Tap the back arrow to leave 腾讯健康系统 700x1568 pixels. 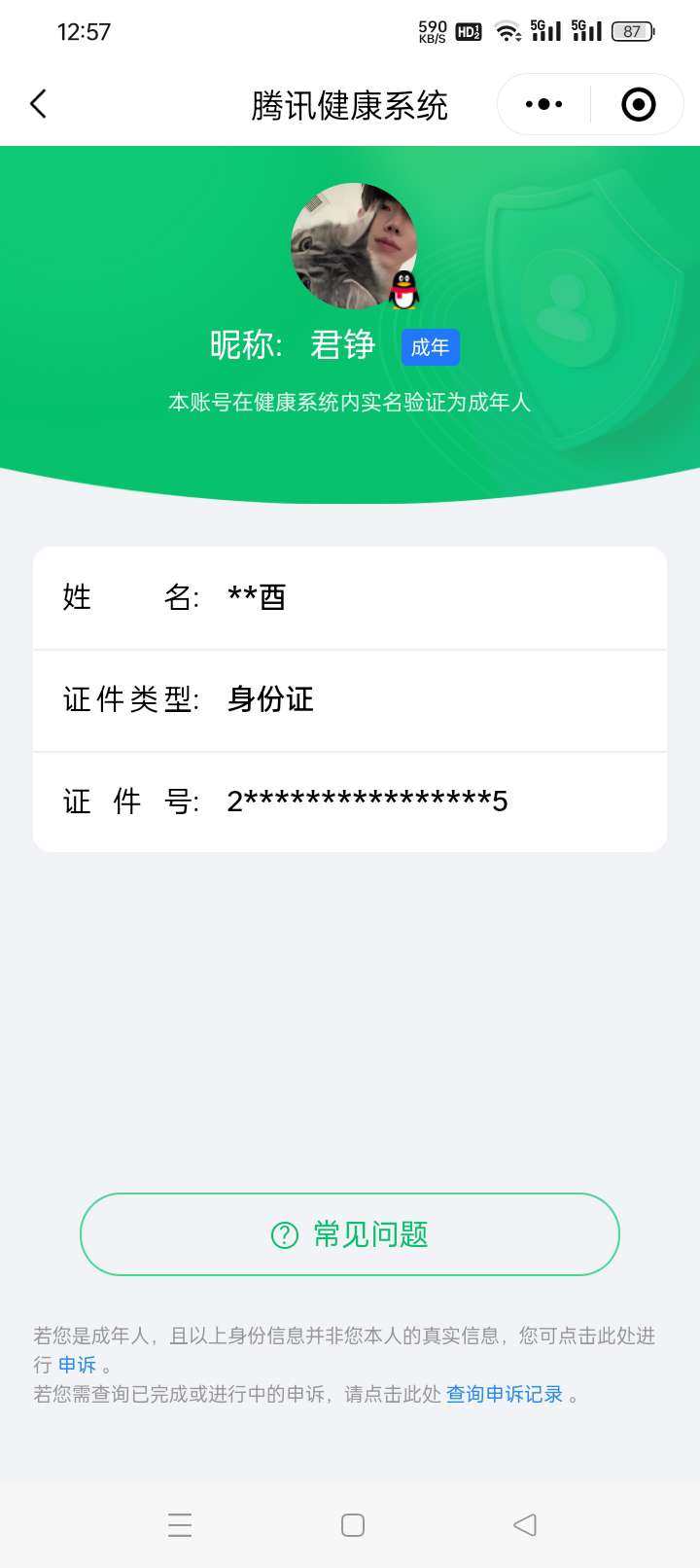point(38,104)
